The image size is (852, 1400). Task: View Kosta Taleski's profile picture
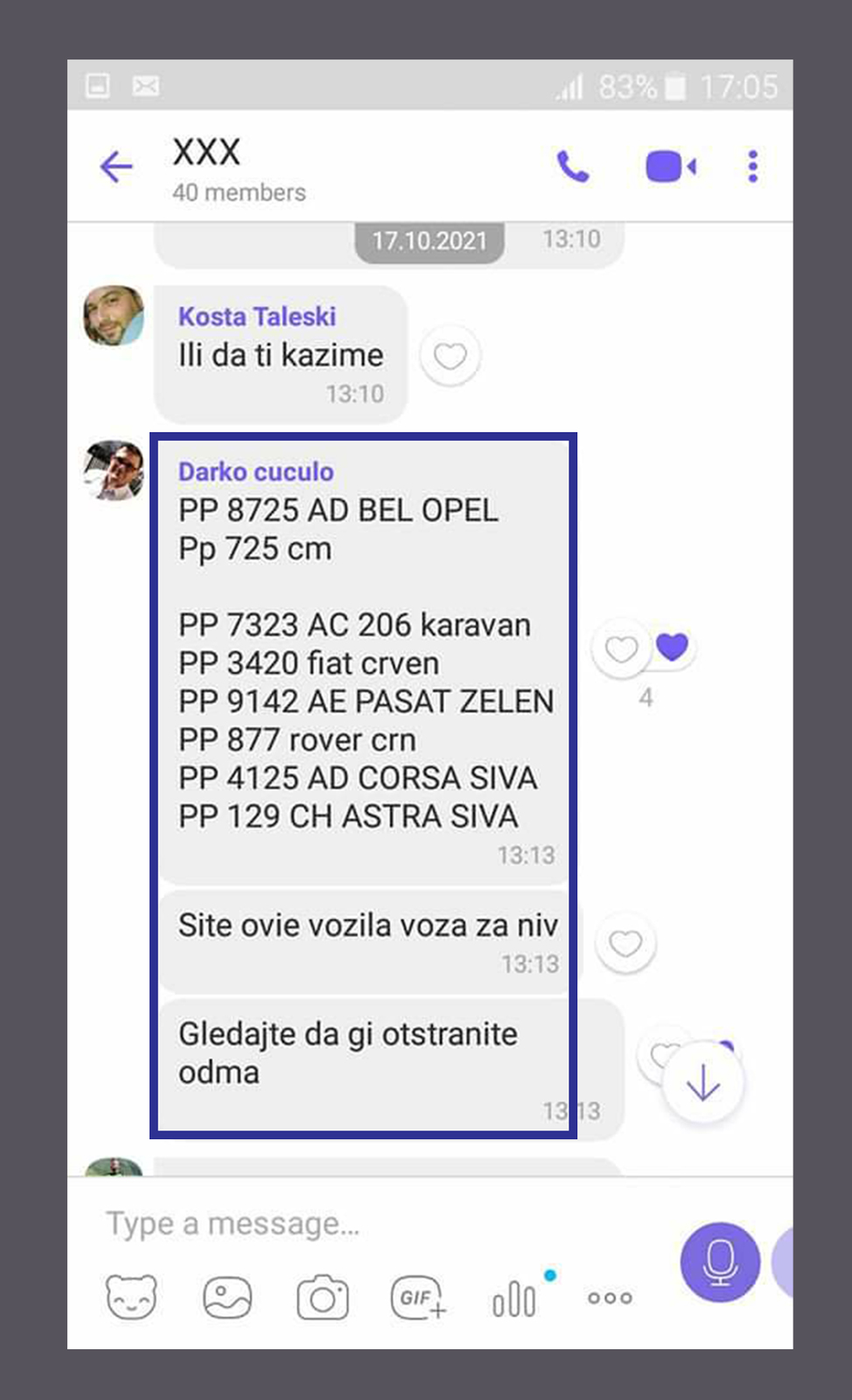[114, 316]
